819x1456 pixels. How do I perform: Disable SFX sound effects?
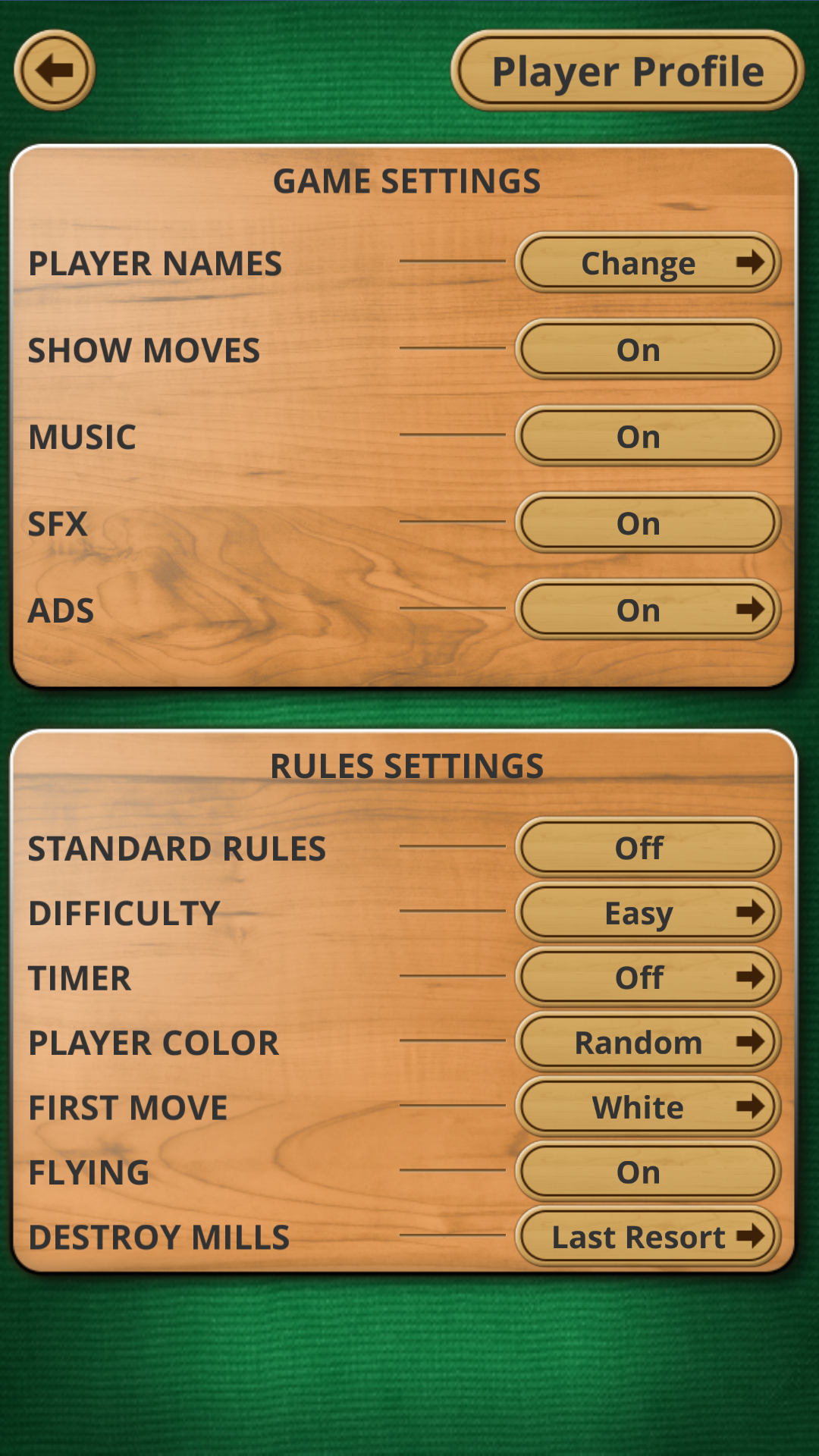648,523
